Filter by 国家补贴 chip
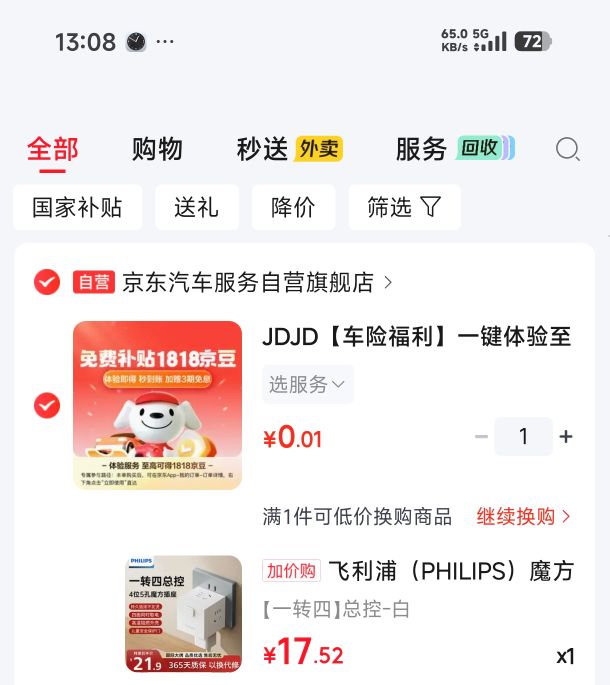This screenshot has width=610, height=685. (77, 207)
